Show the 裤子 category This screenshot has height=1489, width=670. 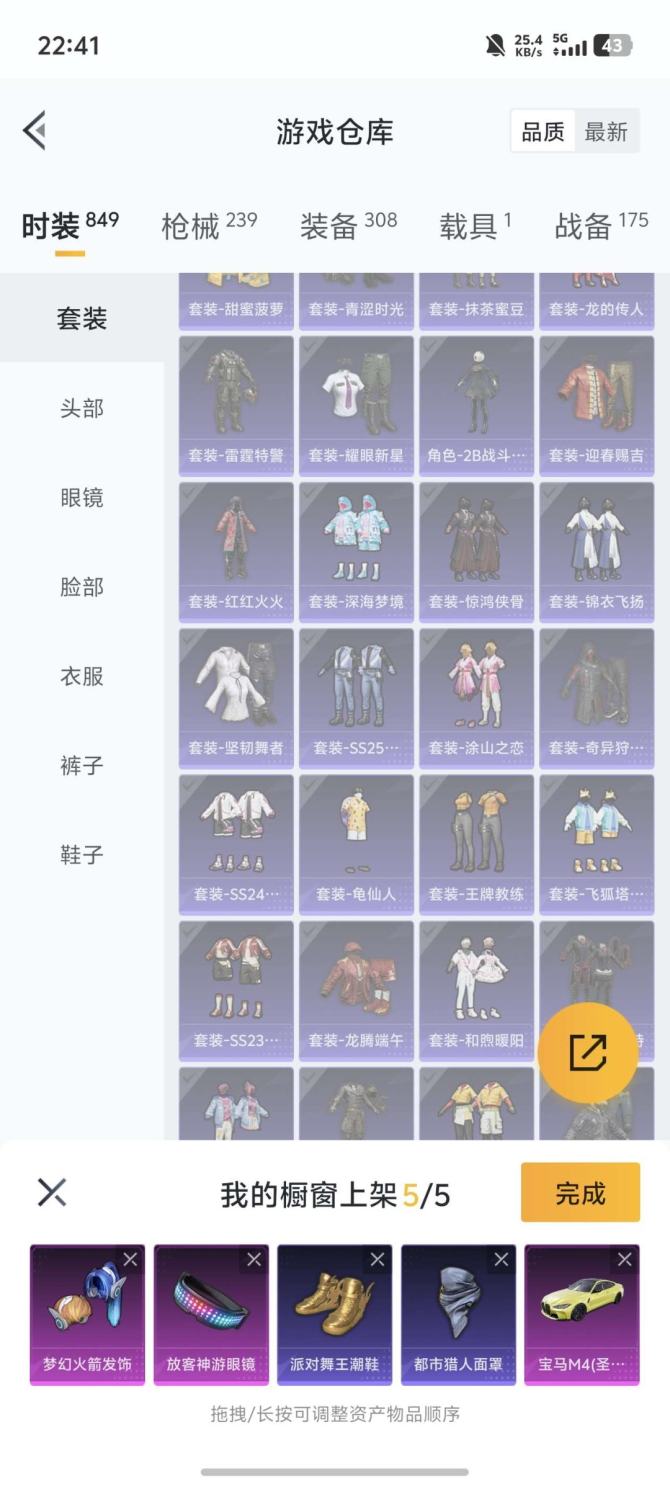click(81, 765)
